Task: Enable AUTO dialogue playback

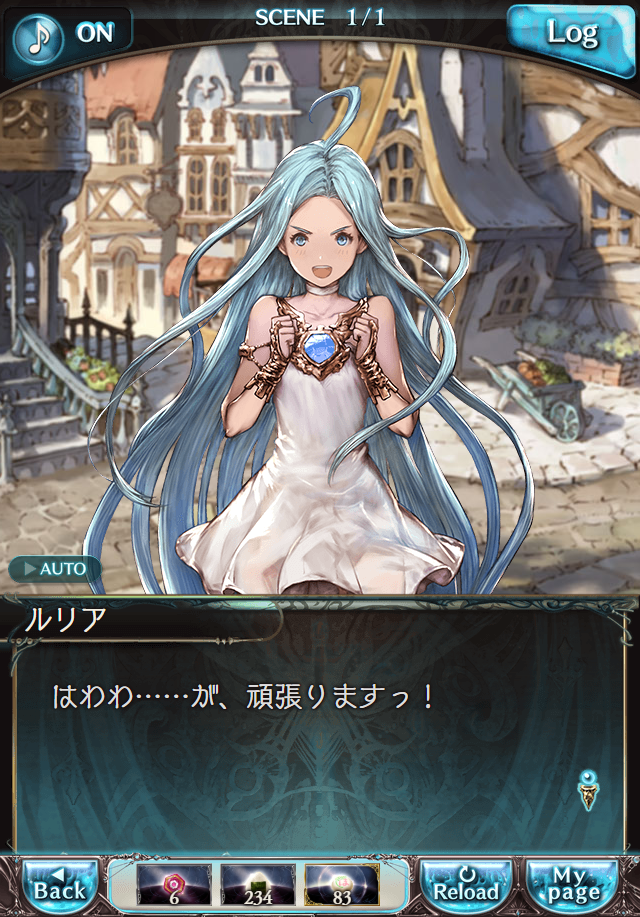Action: [x=55, y=569]
